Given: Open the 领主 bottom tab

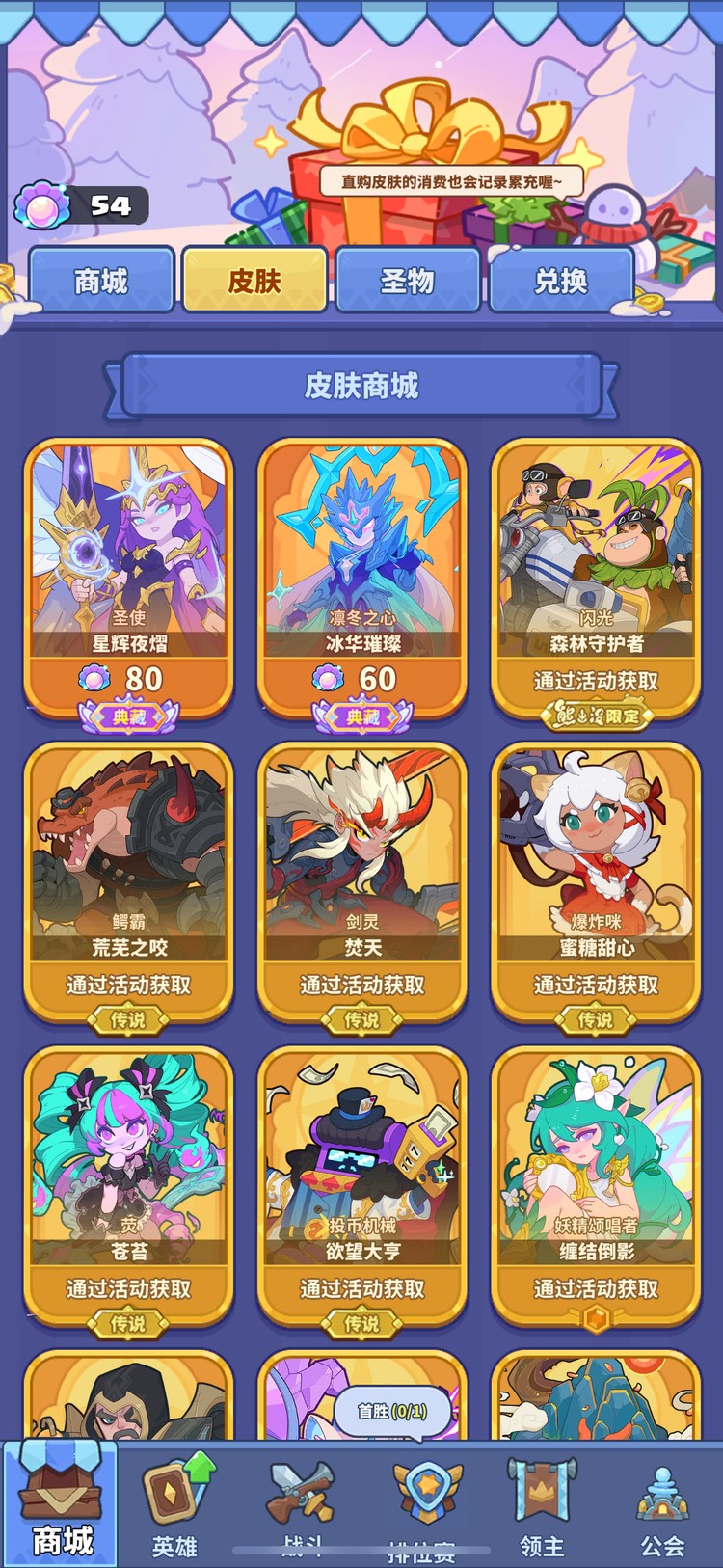Looking at the screenshot, I should 542,1506.
